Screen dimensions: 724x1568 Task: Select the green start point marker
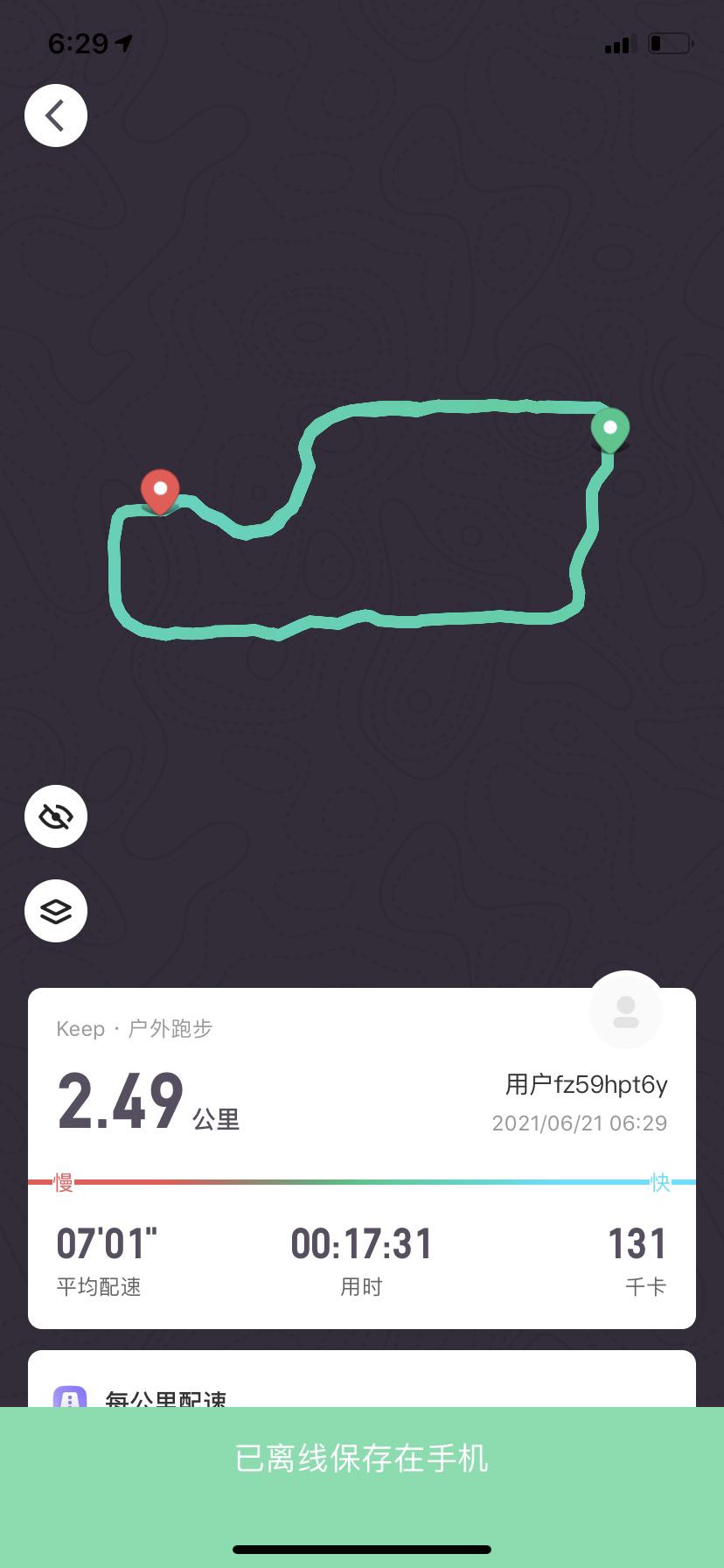point(609,429)
